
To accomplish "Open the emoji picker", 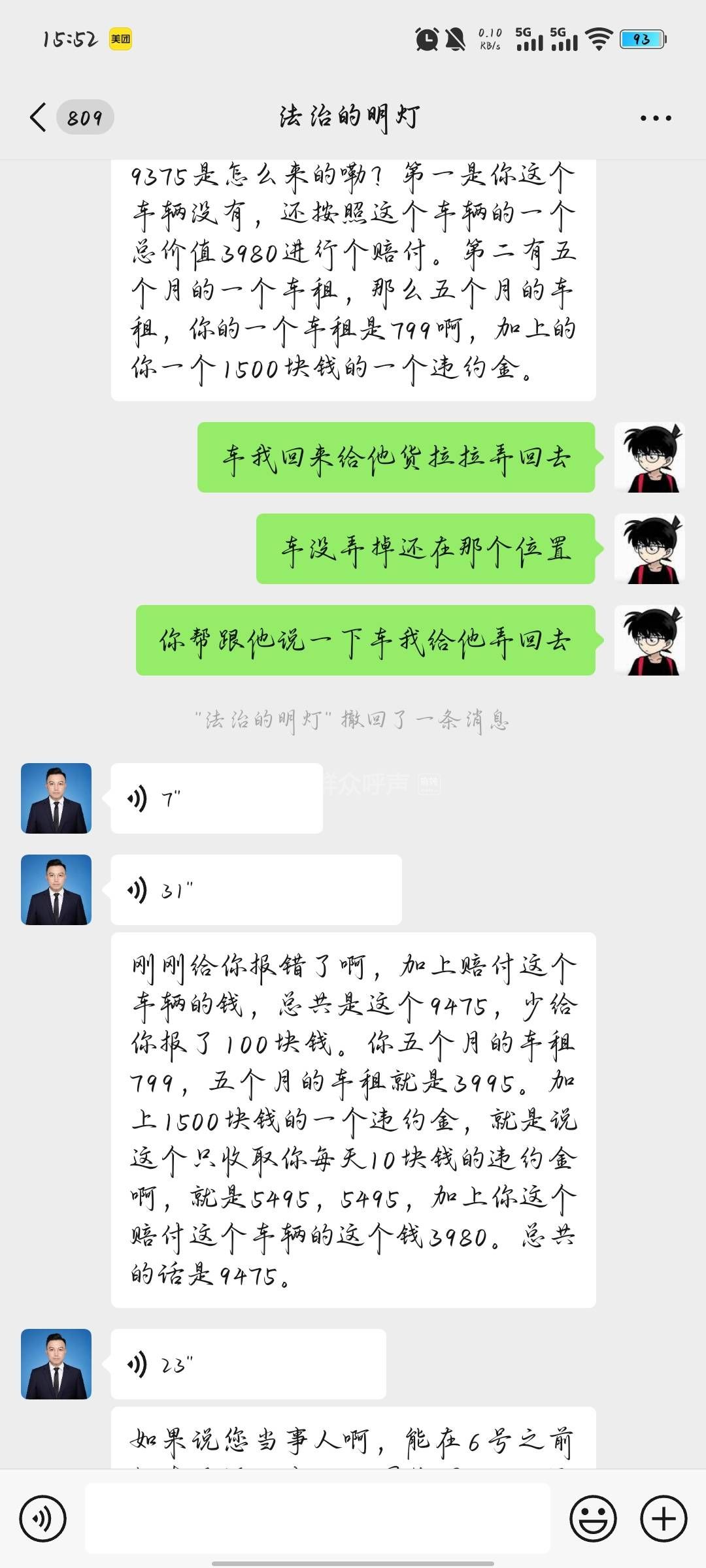I will coord(593,1519).
